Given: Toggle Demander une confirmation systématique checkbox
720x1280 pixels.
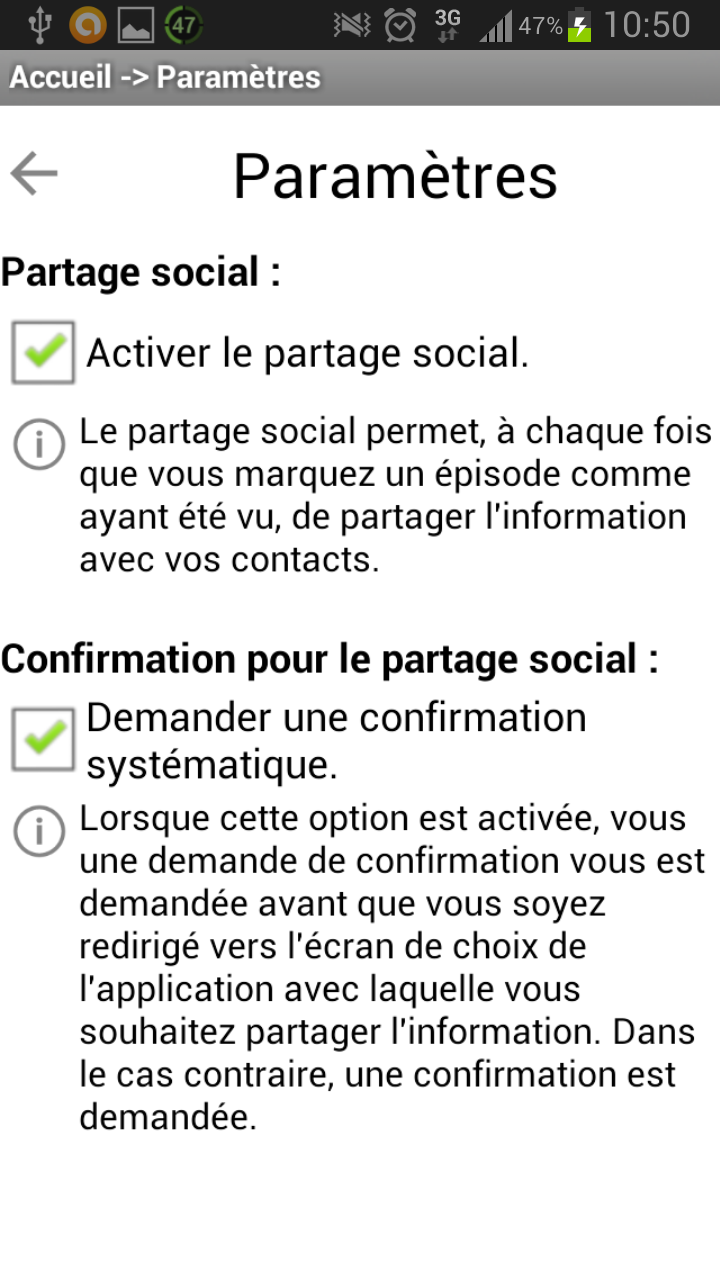Looking at the screenshot, I should pyautogui.click(x=43, y=739).
